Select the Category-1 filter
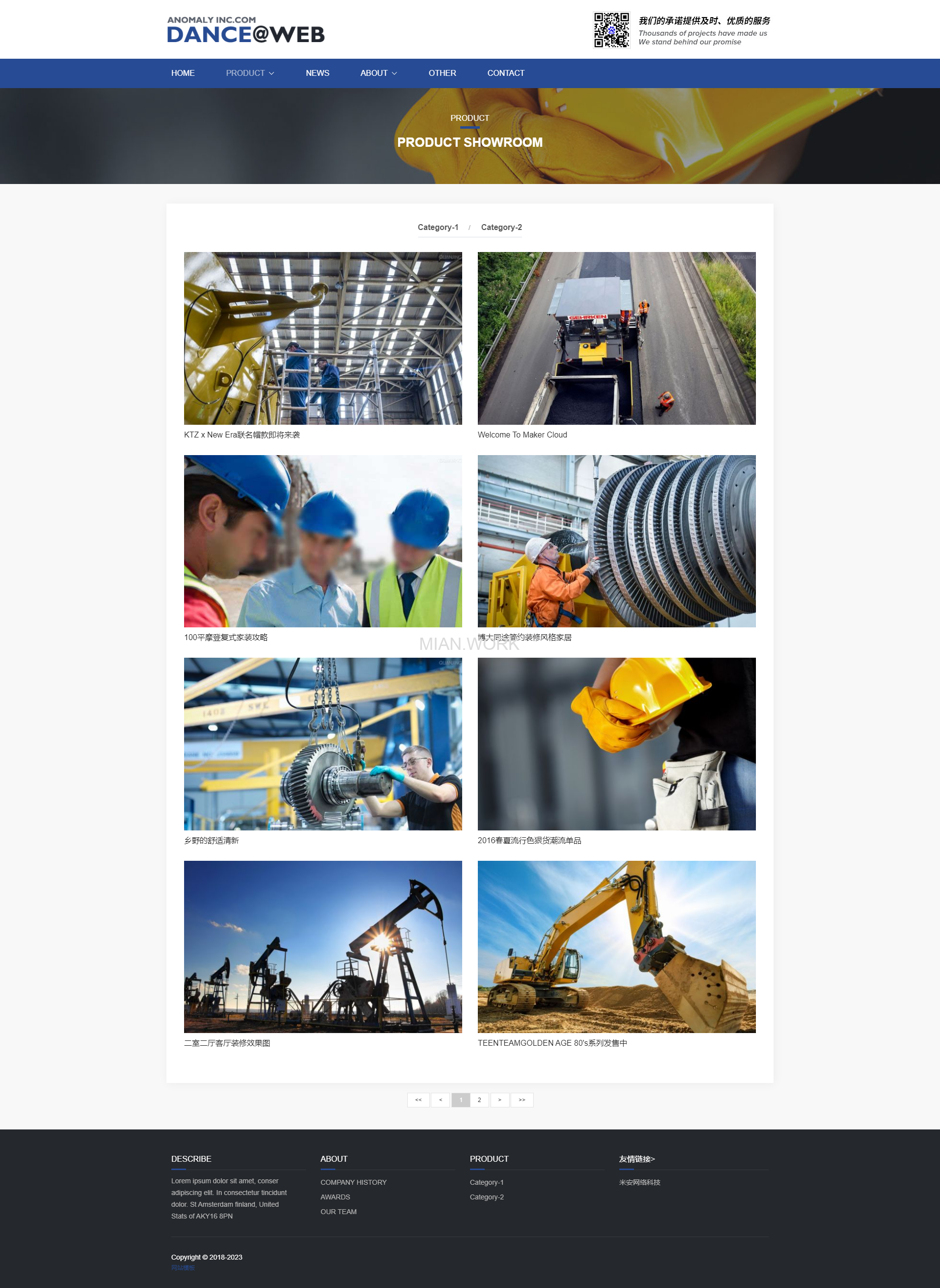940x1288 pixels. point(438,228)
